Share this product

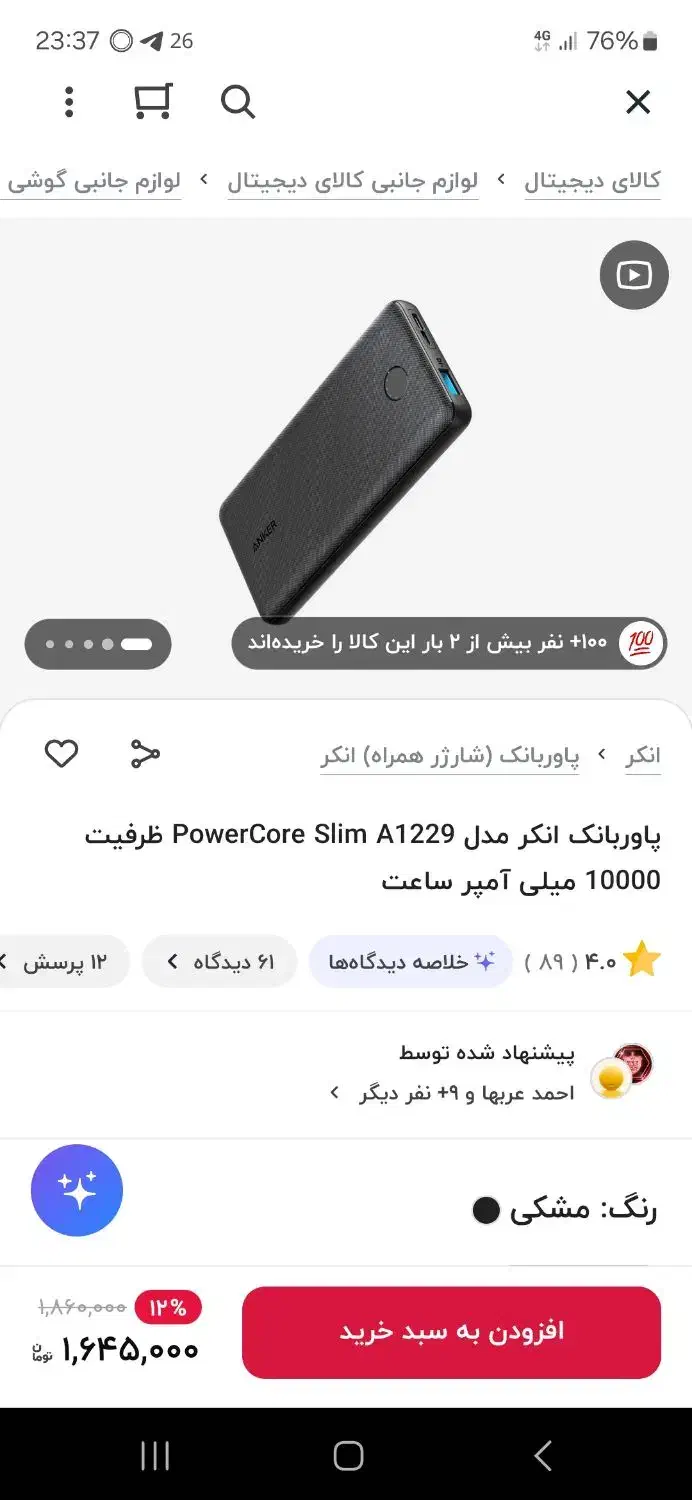pyautogui.click(x=145, y=753)
